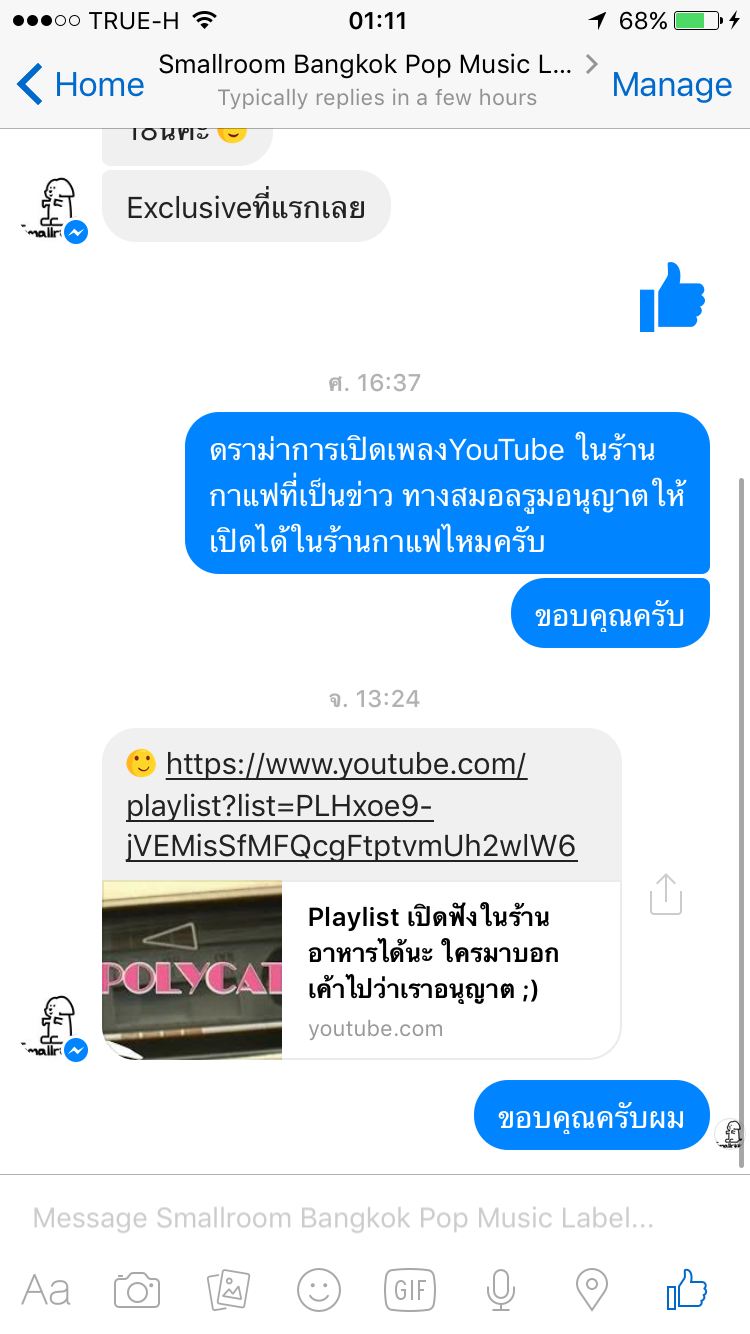Open Manage options for this conversation
750x1334 pixels.
671,85
